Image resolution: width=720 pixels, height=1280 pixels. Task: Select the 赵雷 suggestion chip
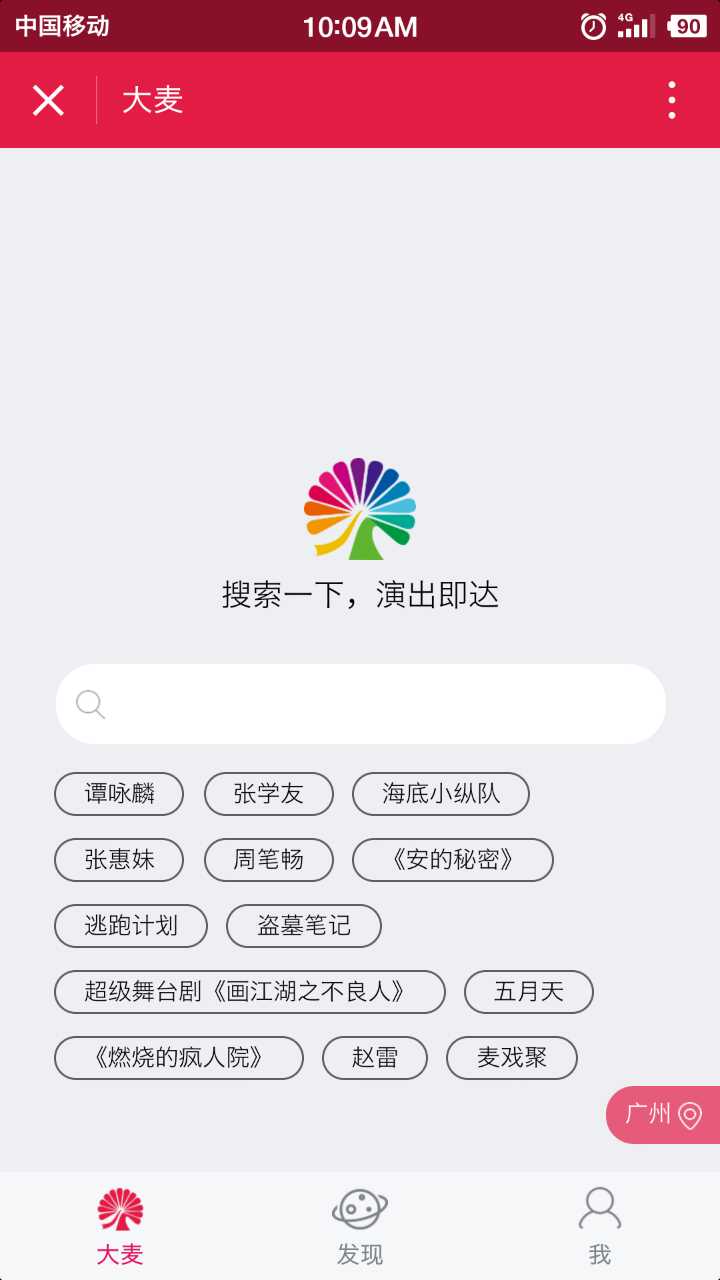coord(374,1058)
